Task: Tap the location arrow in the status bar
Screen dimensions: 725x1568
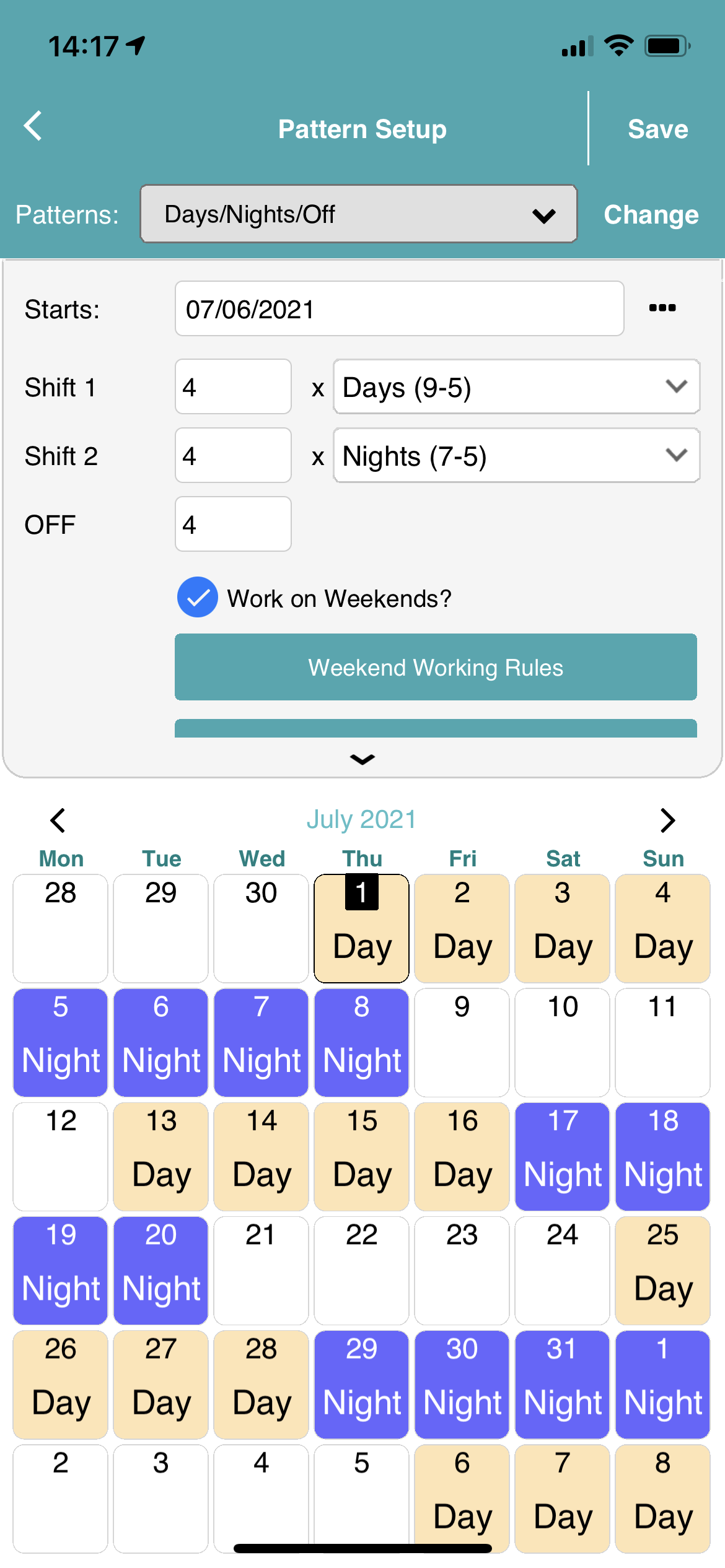Action: (x=137, y=43)
